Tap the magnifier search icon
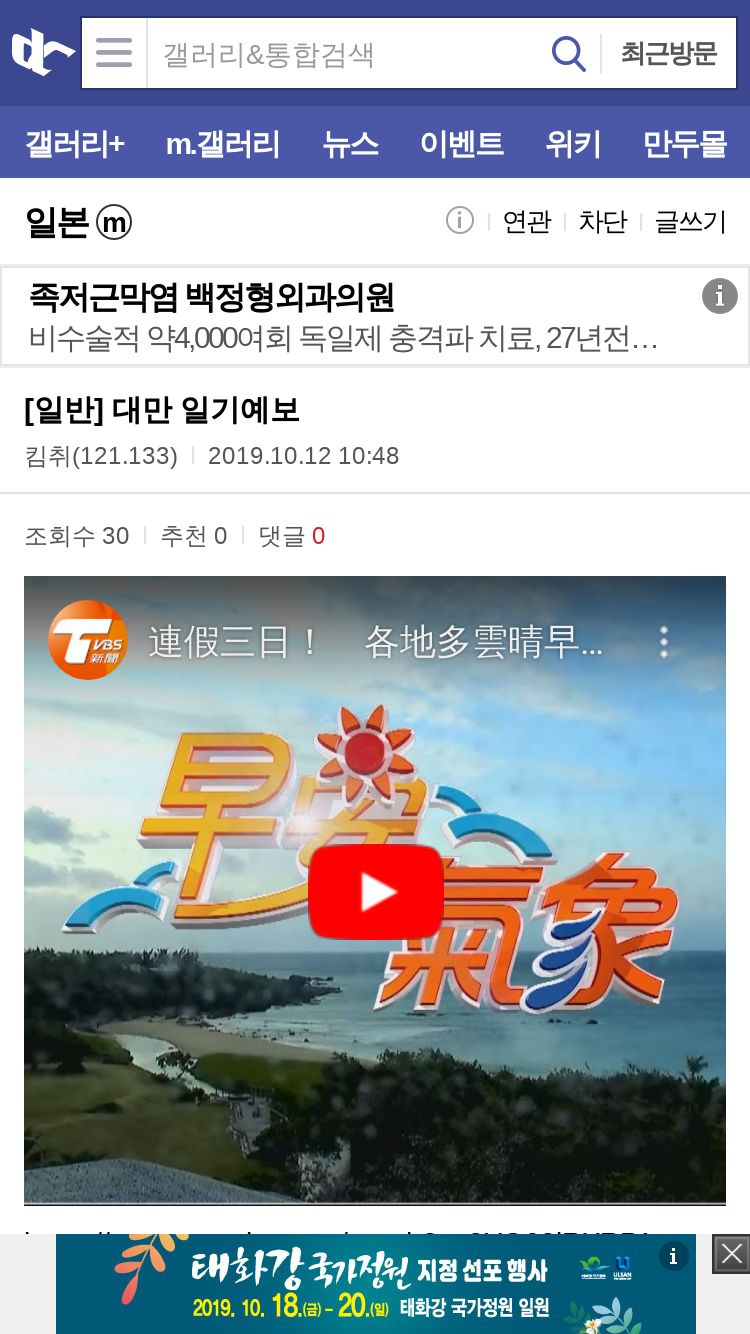Image resolution: width=750 pixels, height=1334 pixels. [x=568, y=53]
